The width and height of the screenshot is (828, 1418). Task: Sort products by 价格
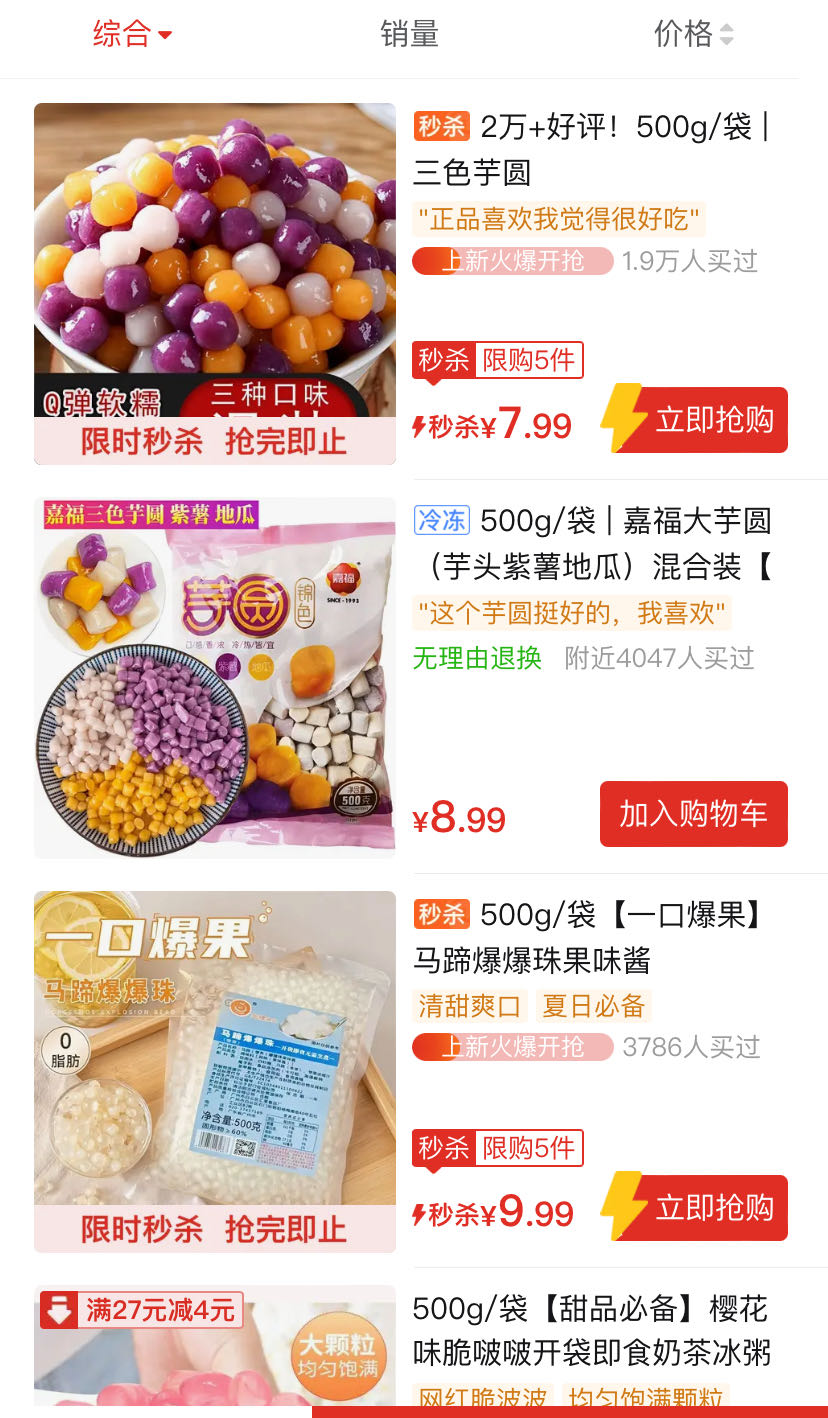(693, 34)
